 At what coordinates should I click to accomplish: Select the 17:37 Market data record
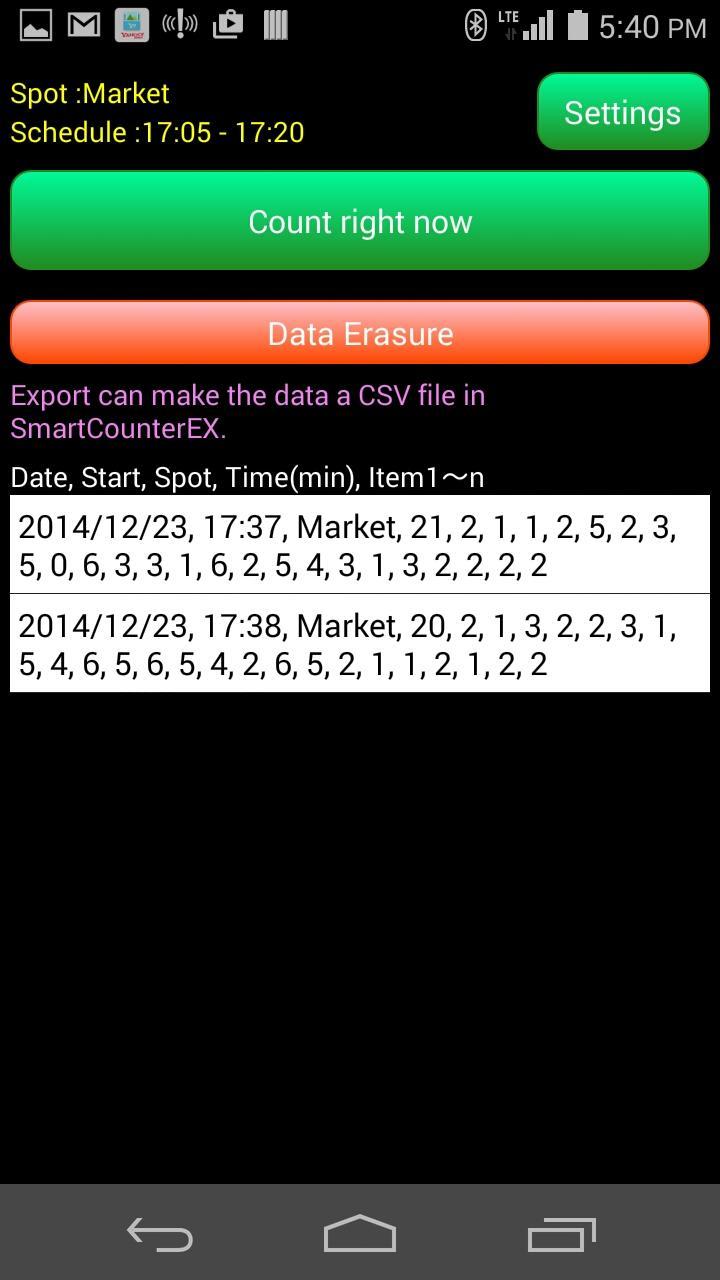click(360, 545)
